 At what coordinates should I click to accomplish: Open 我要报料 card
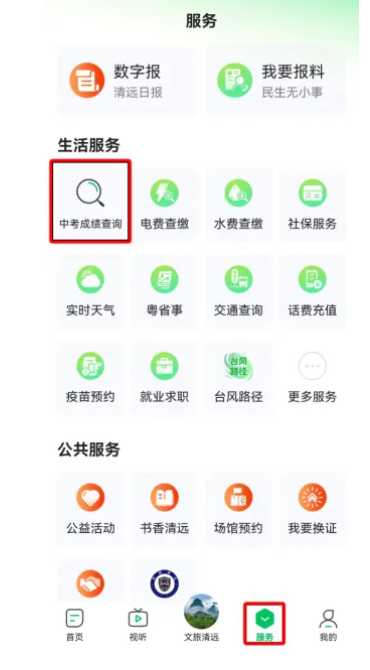pos(276,81)
